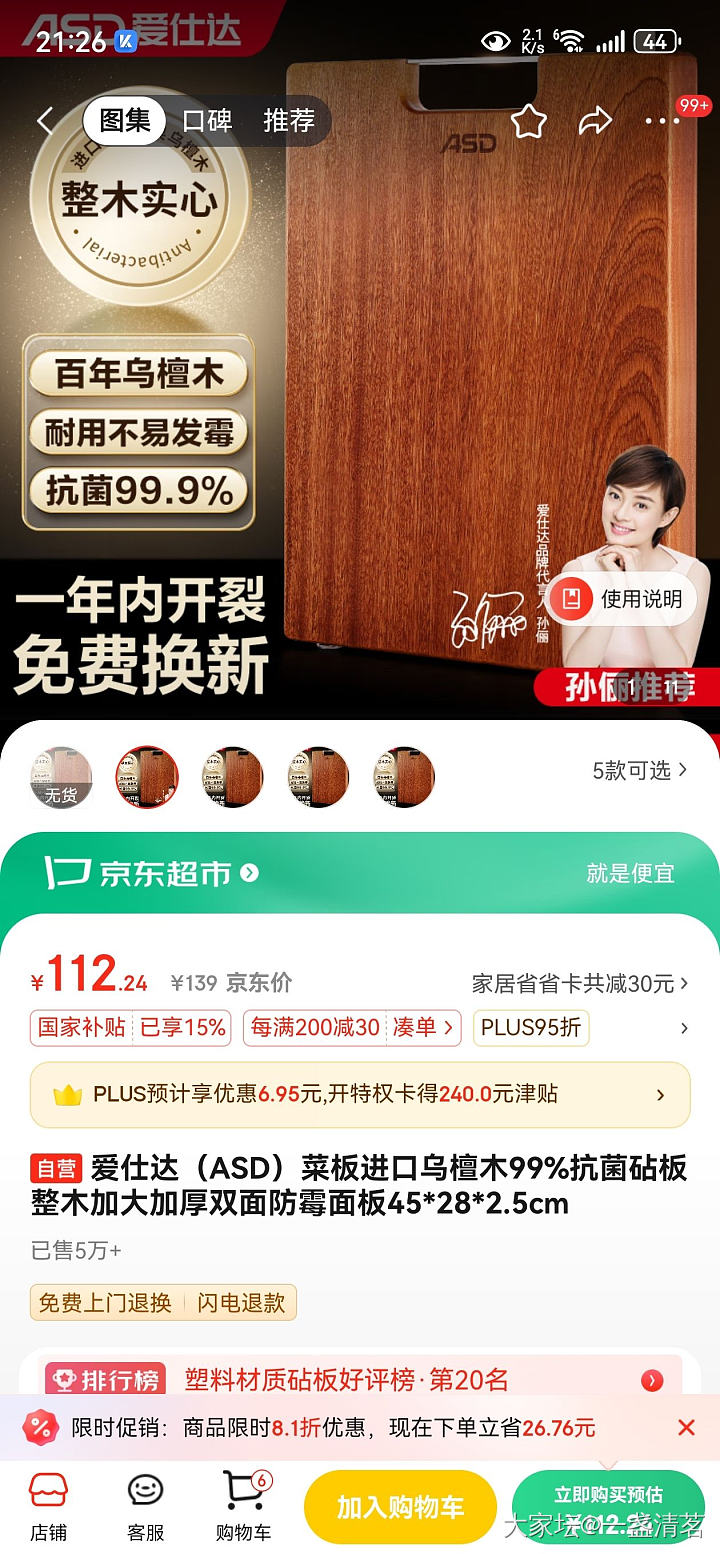This screenshot has width=720, height=1554.
Task: View 家居省省卡共减30元 offer
Action: 580,983
